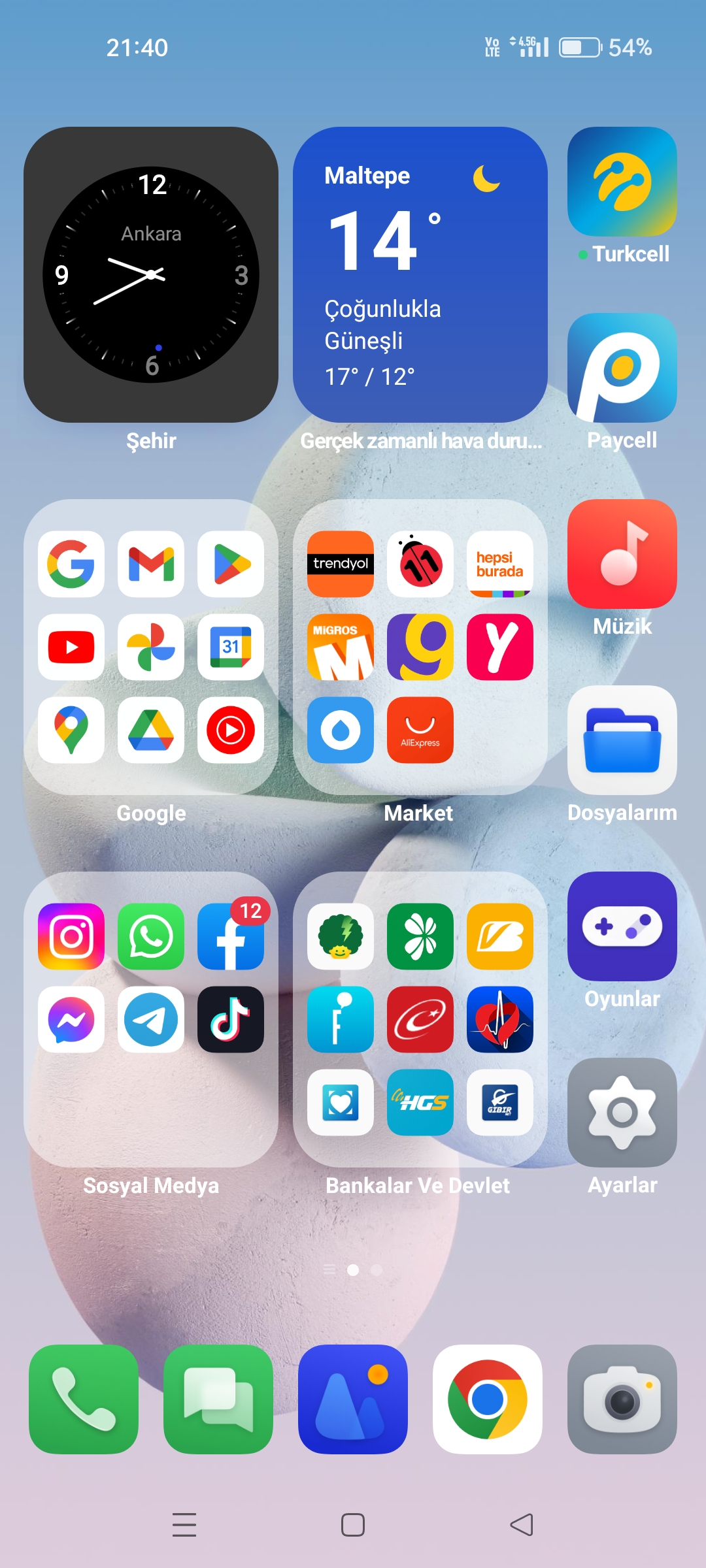Open the Turkcell app
Viewport: 706px width, 1568px height.
(622, 182)
